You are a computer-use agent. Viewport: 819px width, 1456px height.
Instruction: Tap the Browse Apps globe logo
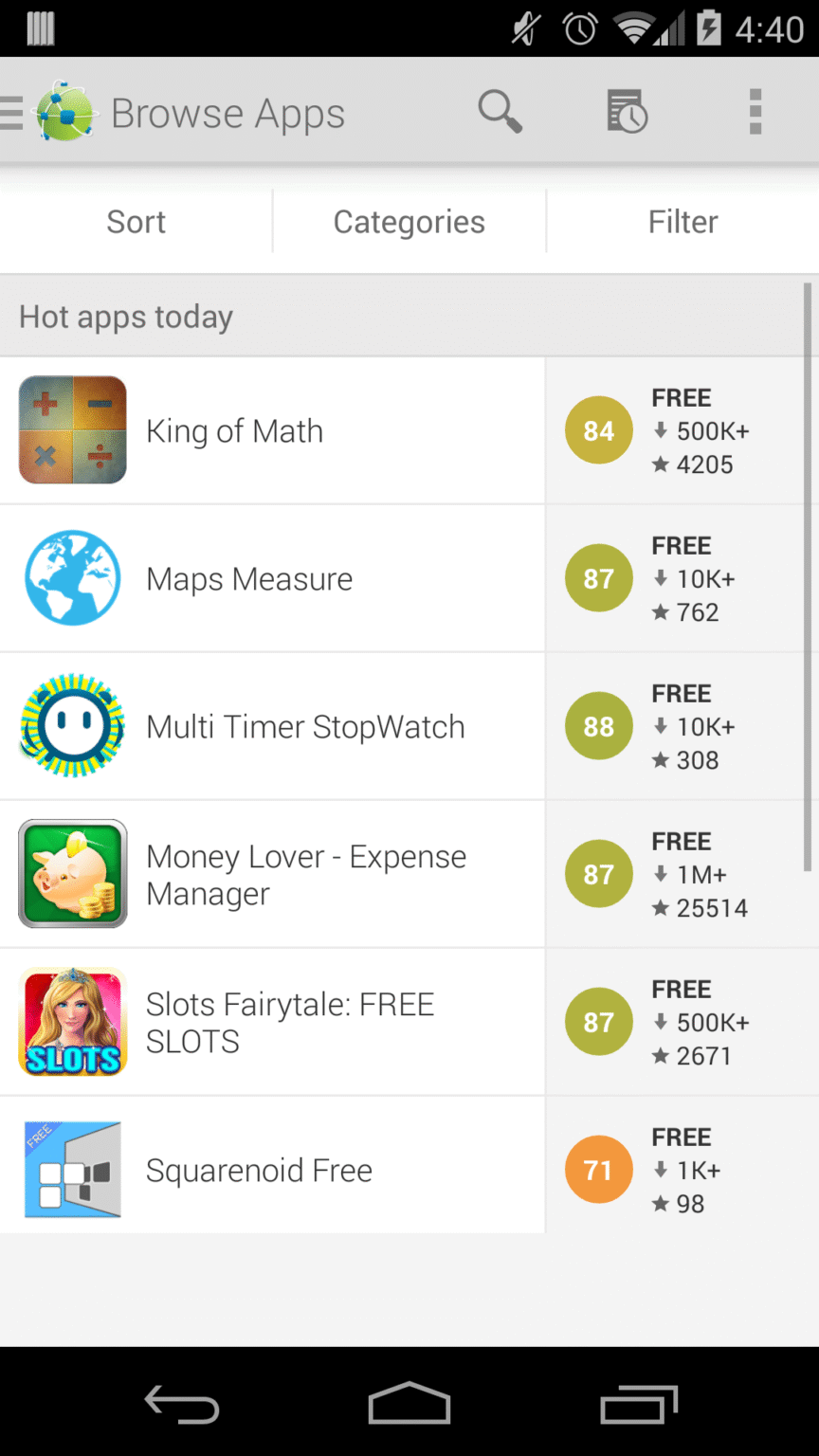(63, 111)
